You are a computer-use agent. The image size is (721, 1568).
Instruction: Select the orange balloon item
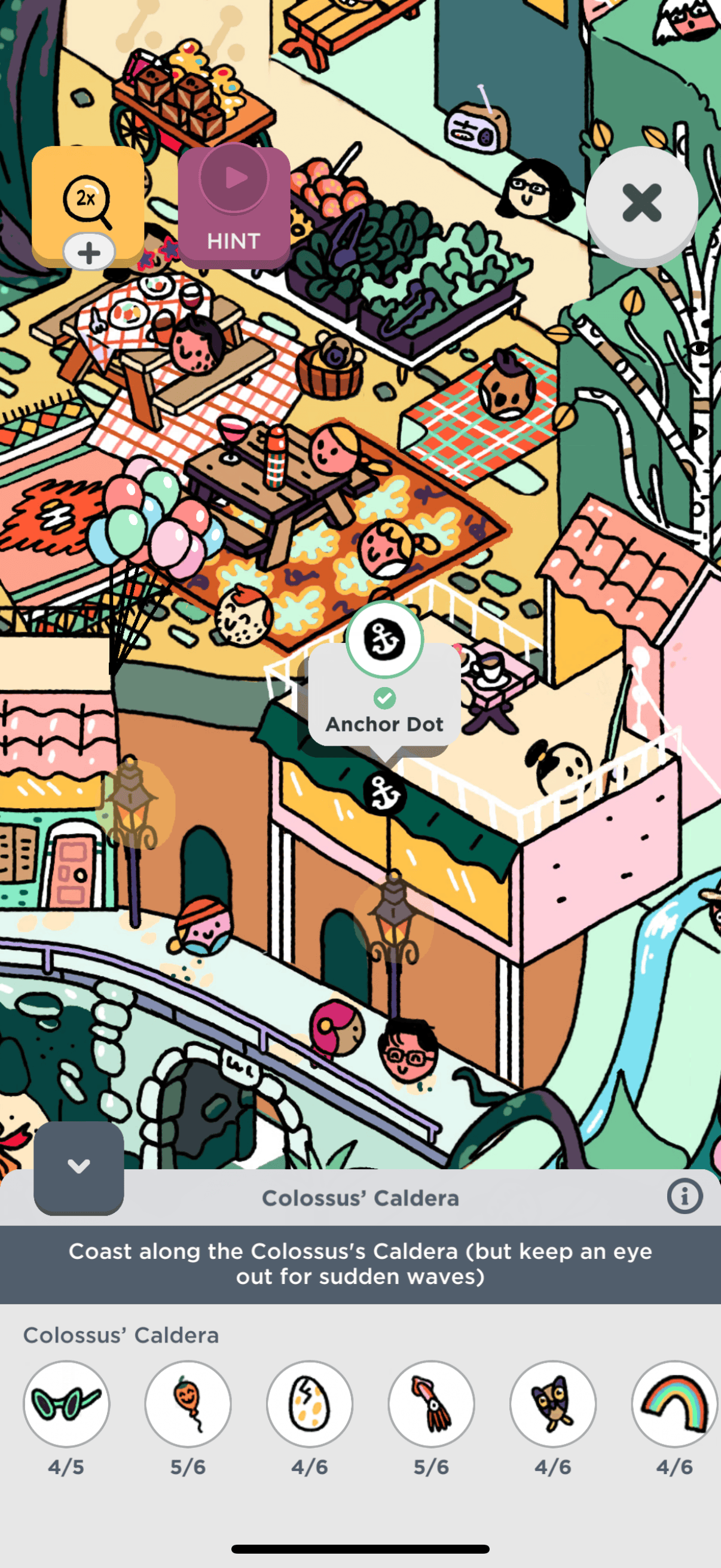tap(188, 1404)
